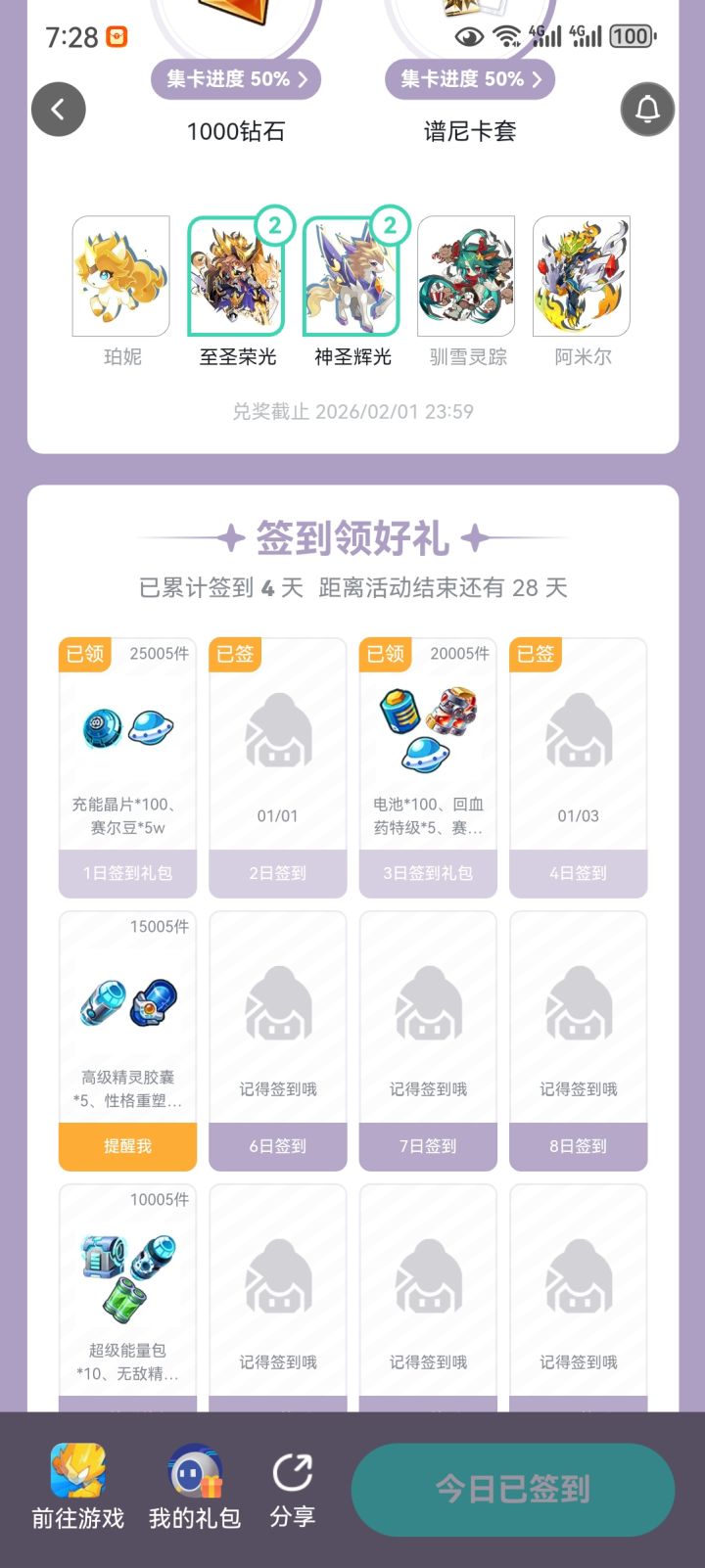Tap the 提醒我 reminder button
705x1568 pixels.
[127, 1146]
